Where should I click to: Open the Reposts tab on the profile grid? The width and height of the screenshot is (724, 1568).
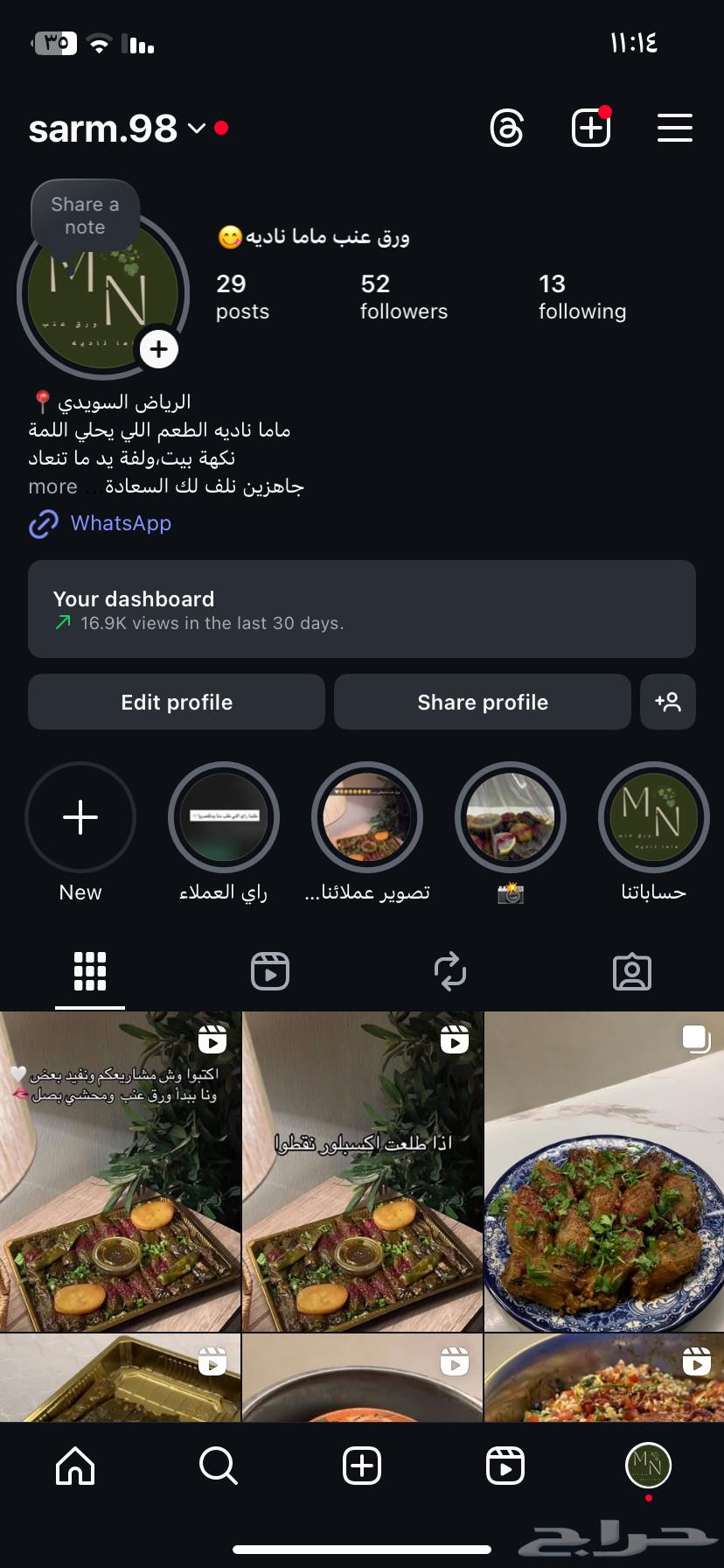pyautogui.click(x=449, y=970)
